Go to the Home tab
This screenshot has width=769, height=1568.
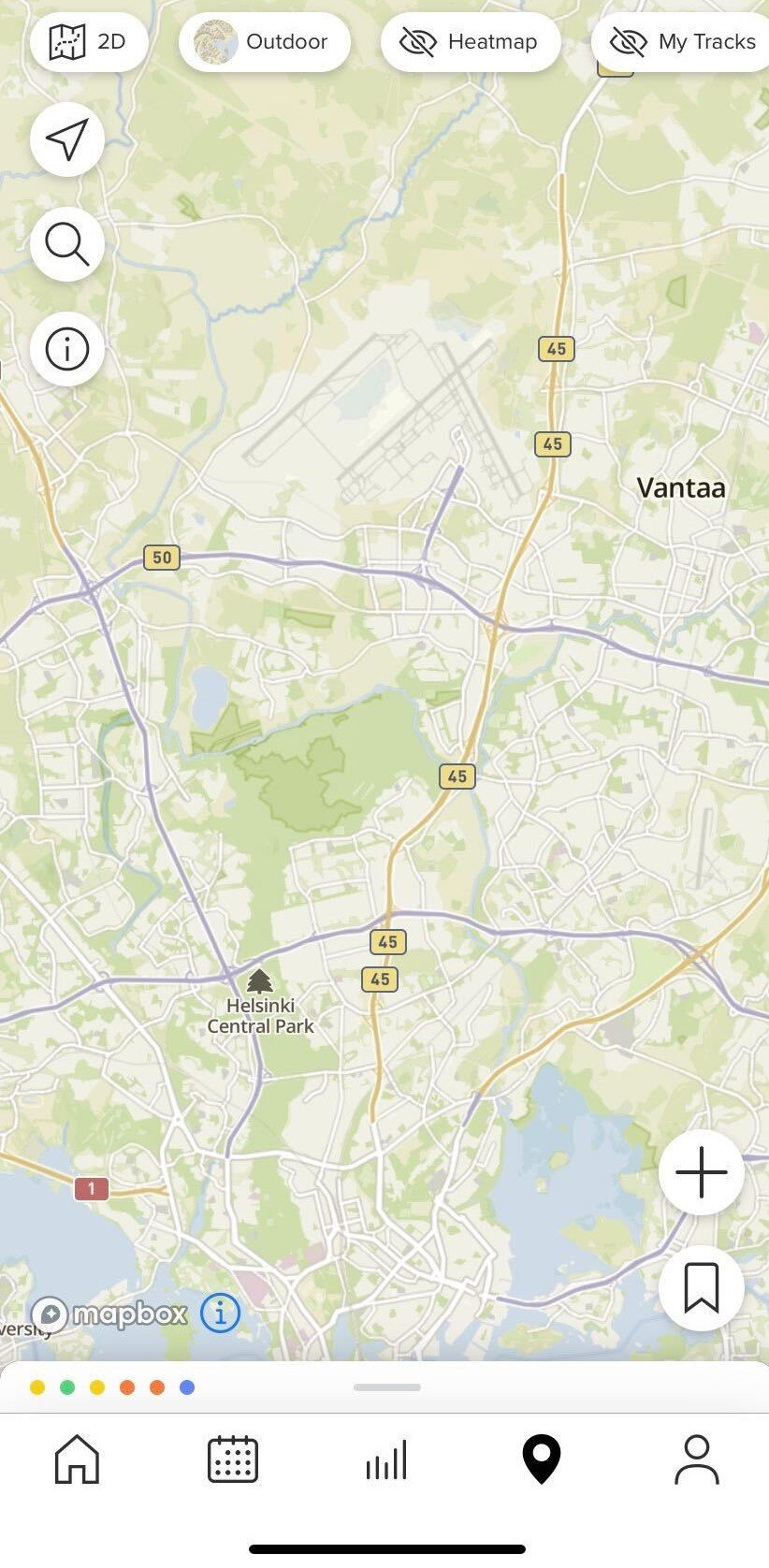(x=77, y=1459)
